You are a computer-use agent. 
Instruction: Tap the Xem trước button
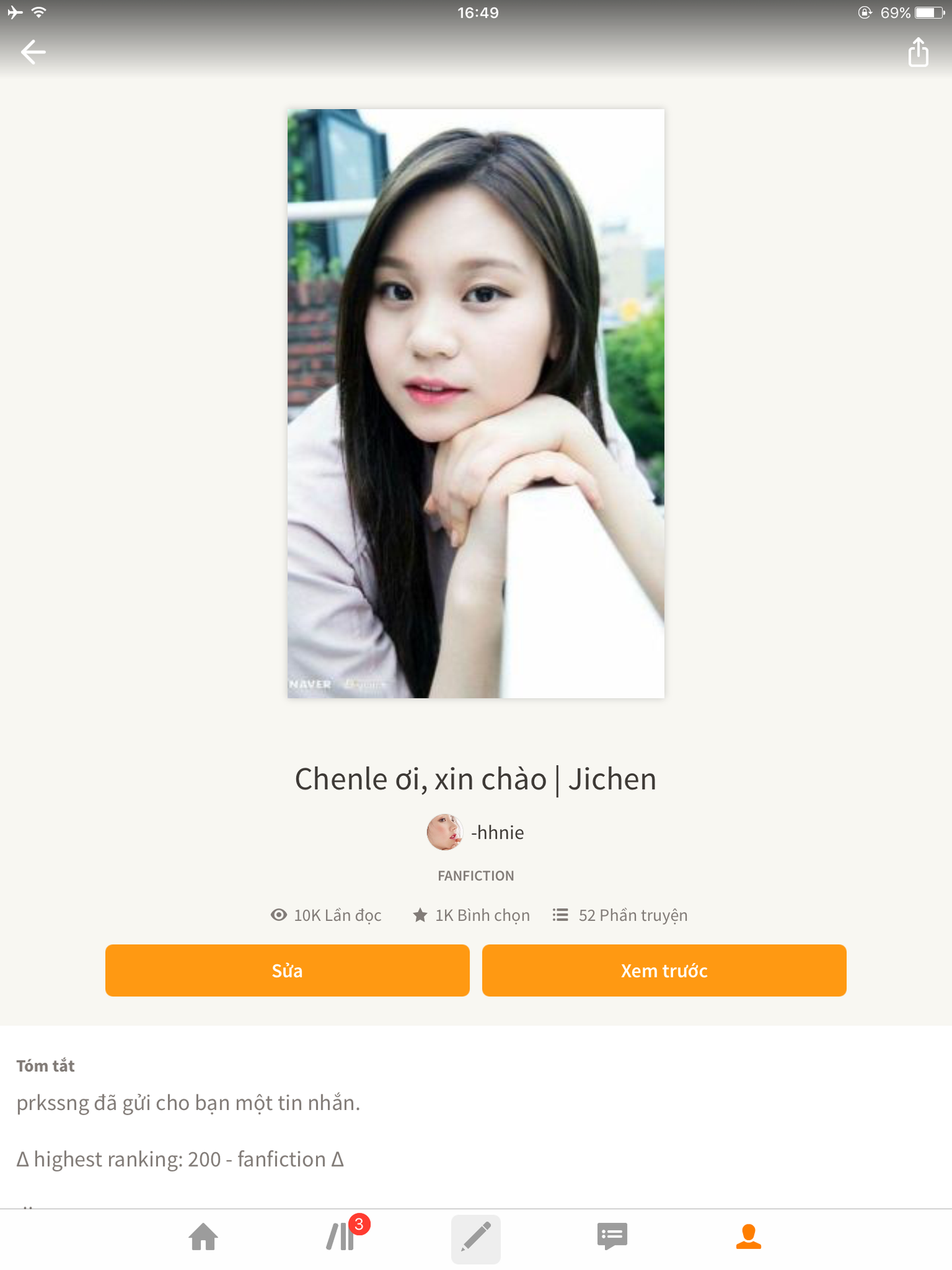(x=664, y=970)
